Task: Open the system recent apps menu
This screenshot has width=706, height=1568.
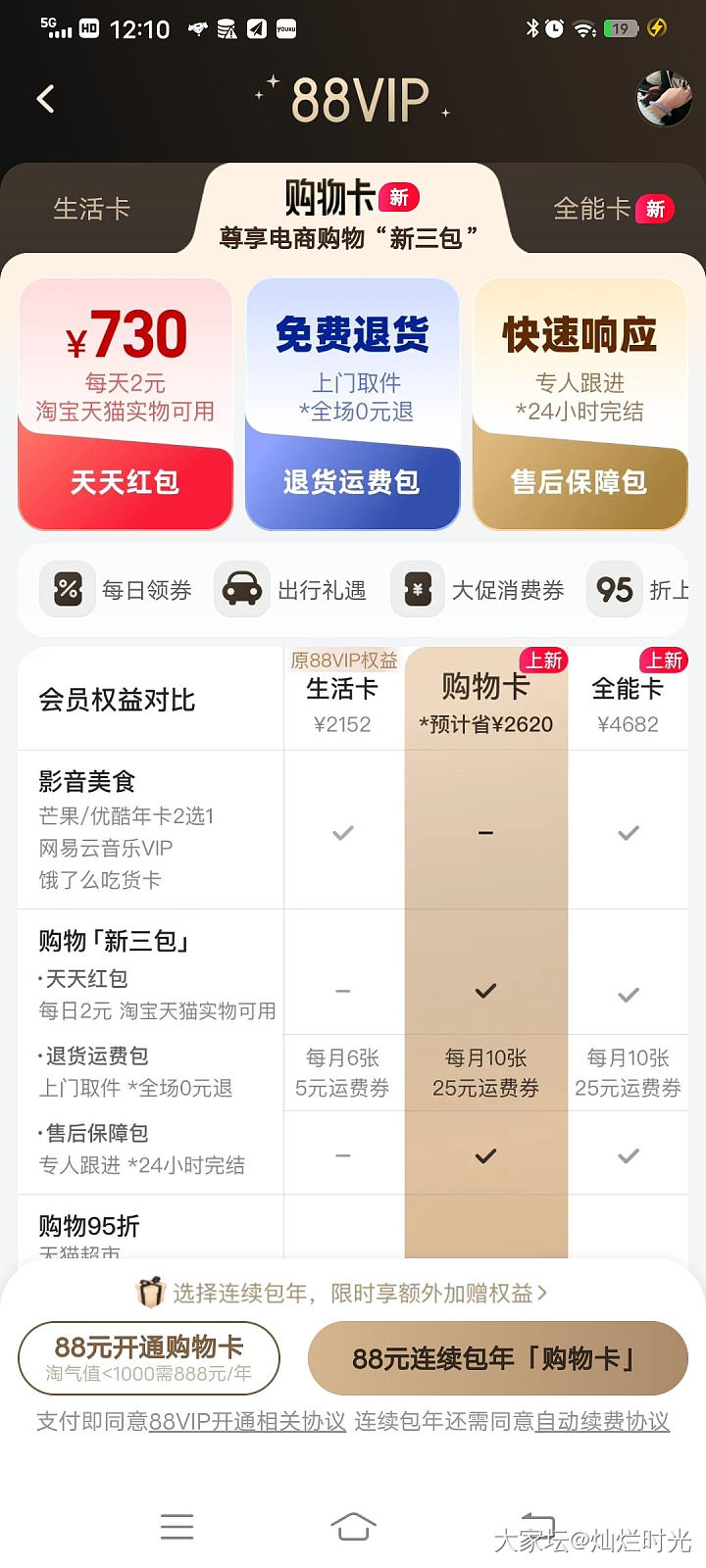Action: coord(176,1526)
